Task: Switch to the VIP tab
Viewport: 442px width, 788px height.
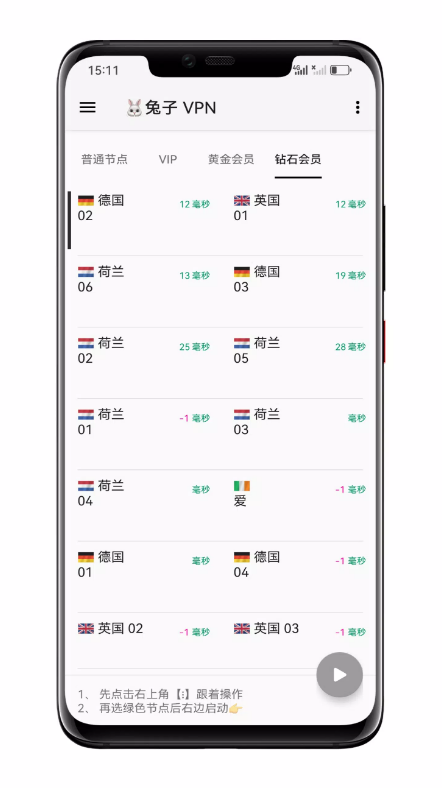Action: pos(168,159)
